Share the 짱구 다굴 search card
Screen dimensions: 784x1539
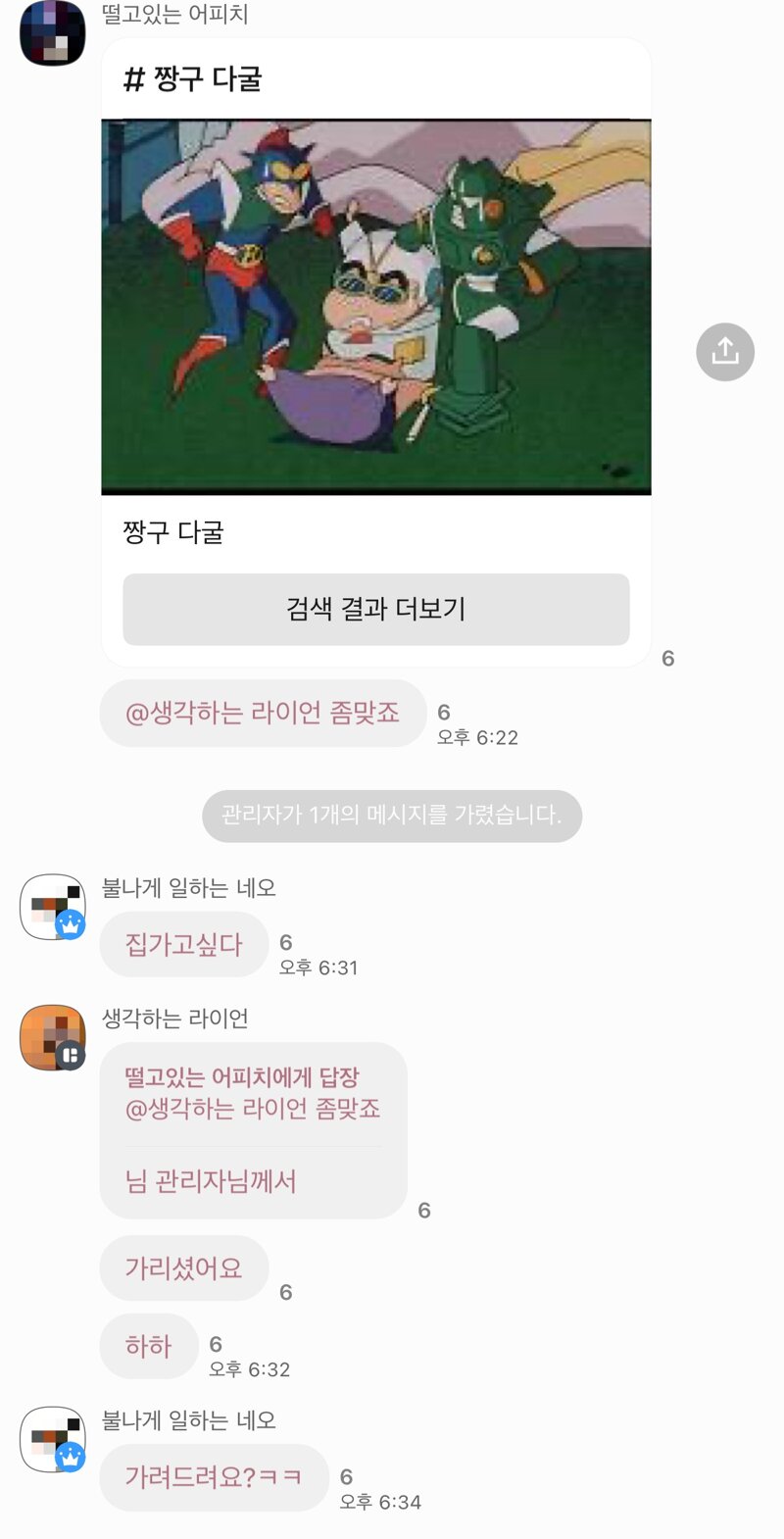point(725,352)
